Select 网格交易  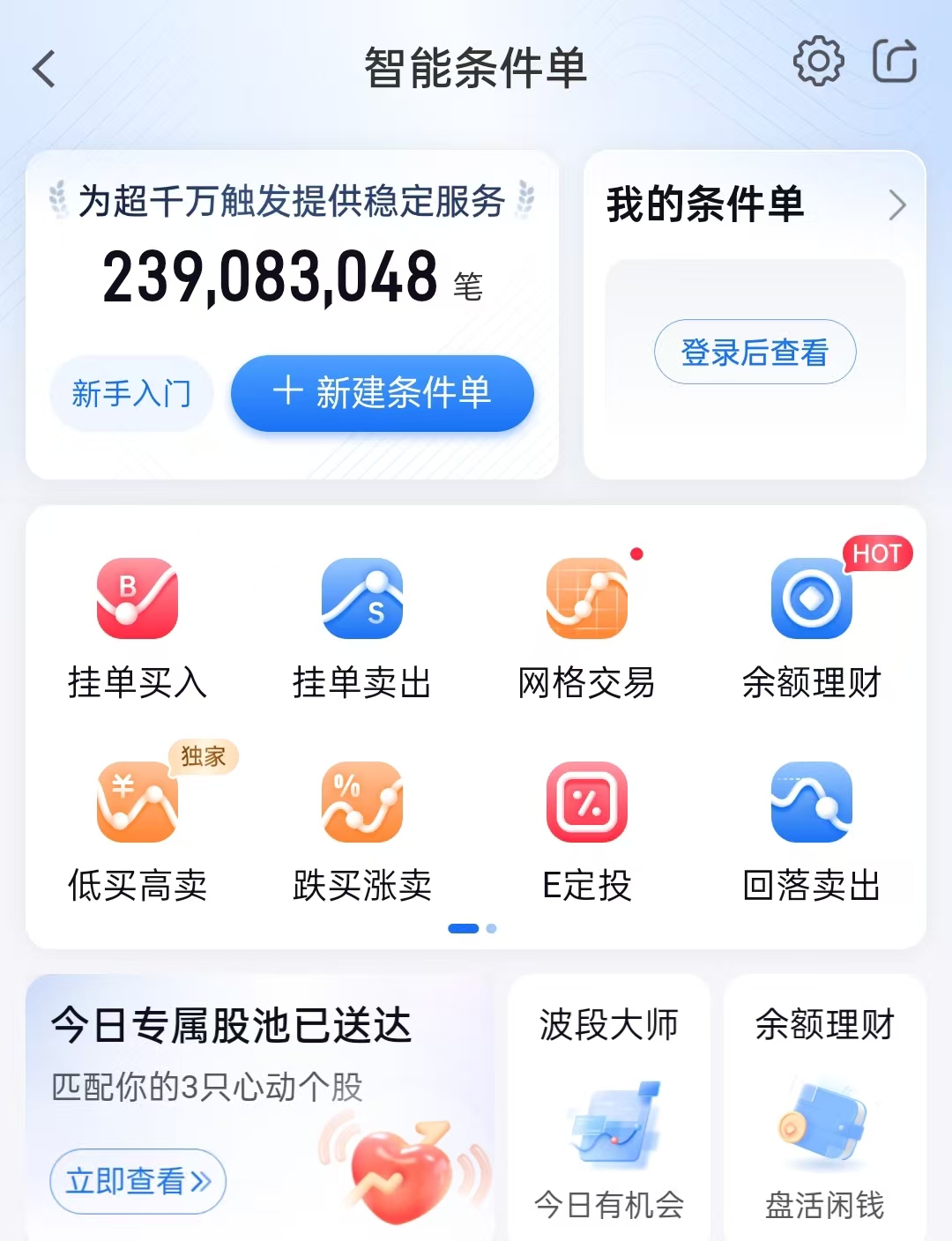point(587,628)
